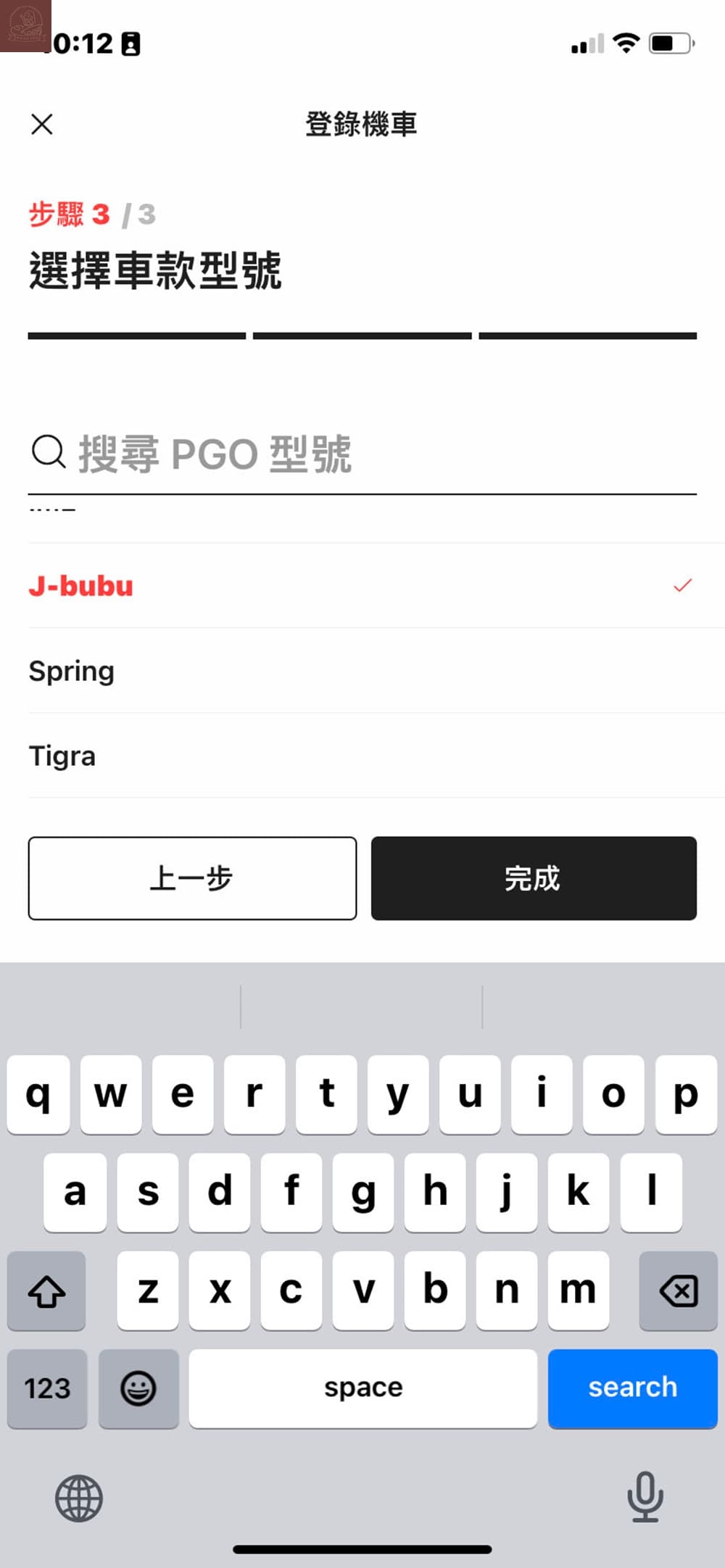
Task: Tap 完成 to finish registration
Action: (x=533, y=878)
